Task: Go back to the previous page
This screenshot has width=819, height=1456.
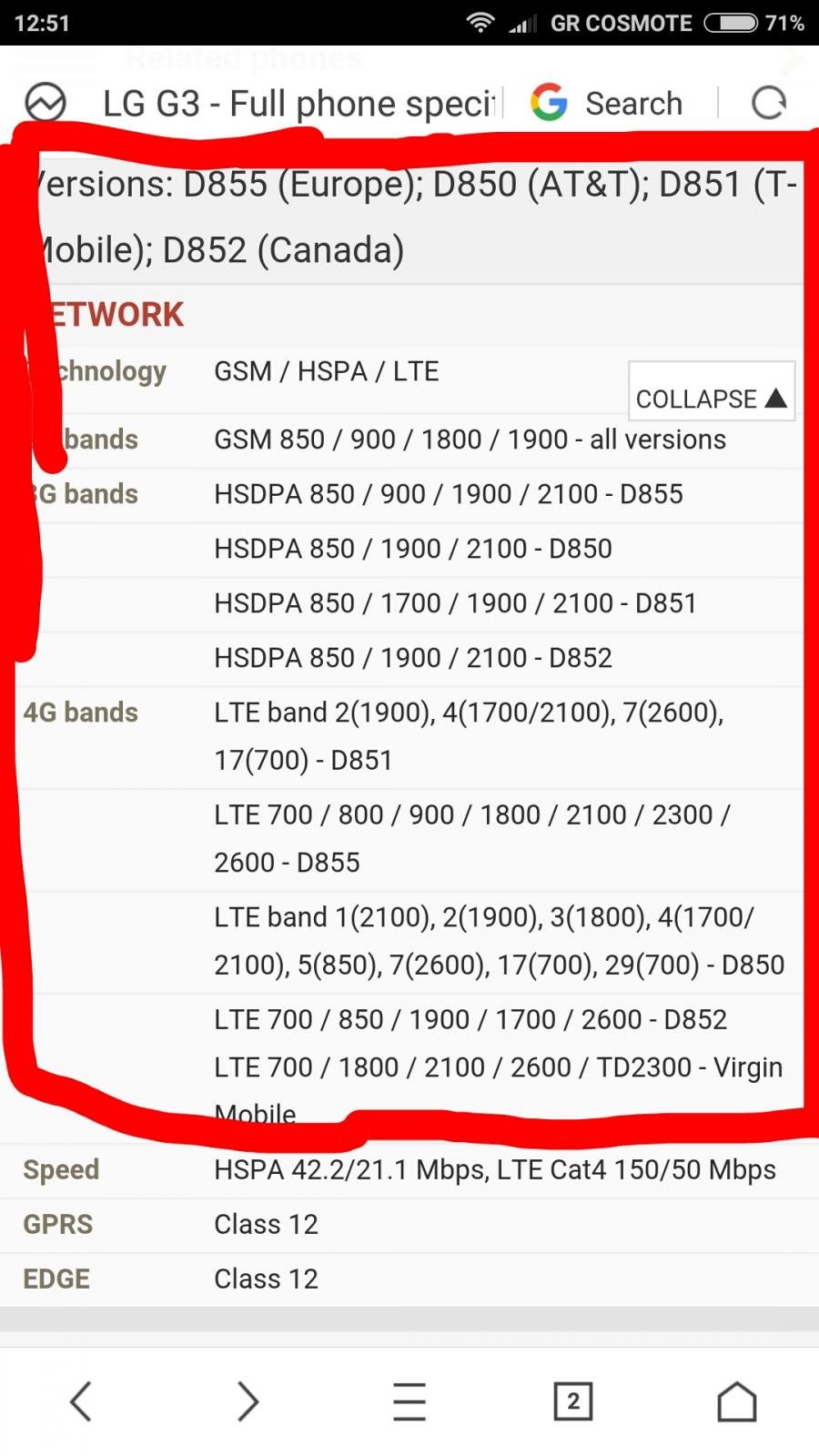Action: click(x=81, y=1400)
